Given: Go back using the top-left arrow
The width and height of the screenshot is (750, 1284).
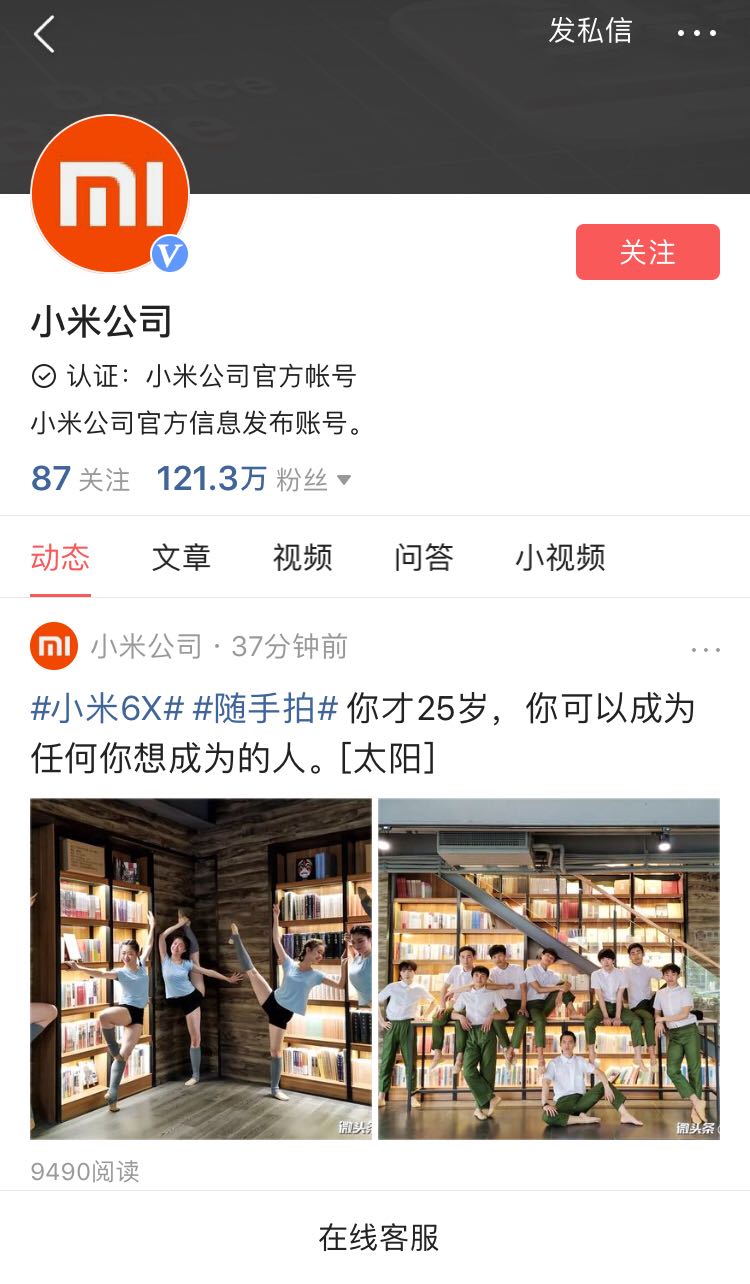Looking at the screenshot, I should [44, 34].
